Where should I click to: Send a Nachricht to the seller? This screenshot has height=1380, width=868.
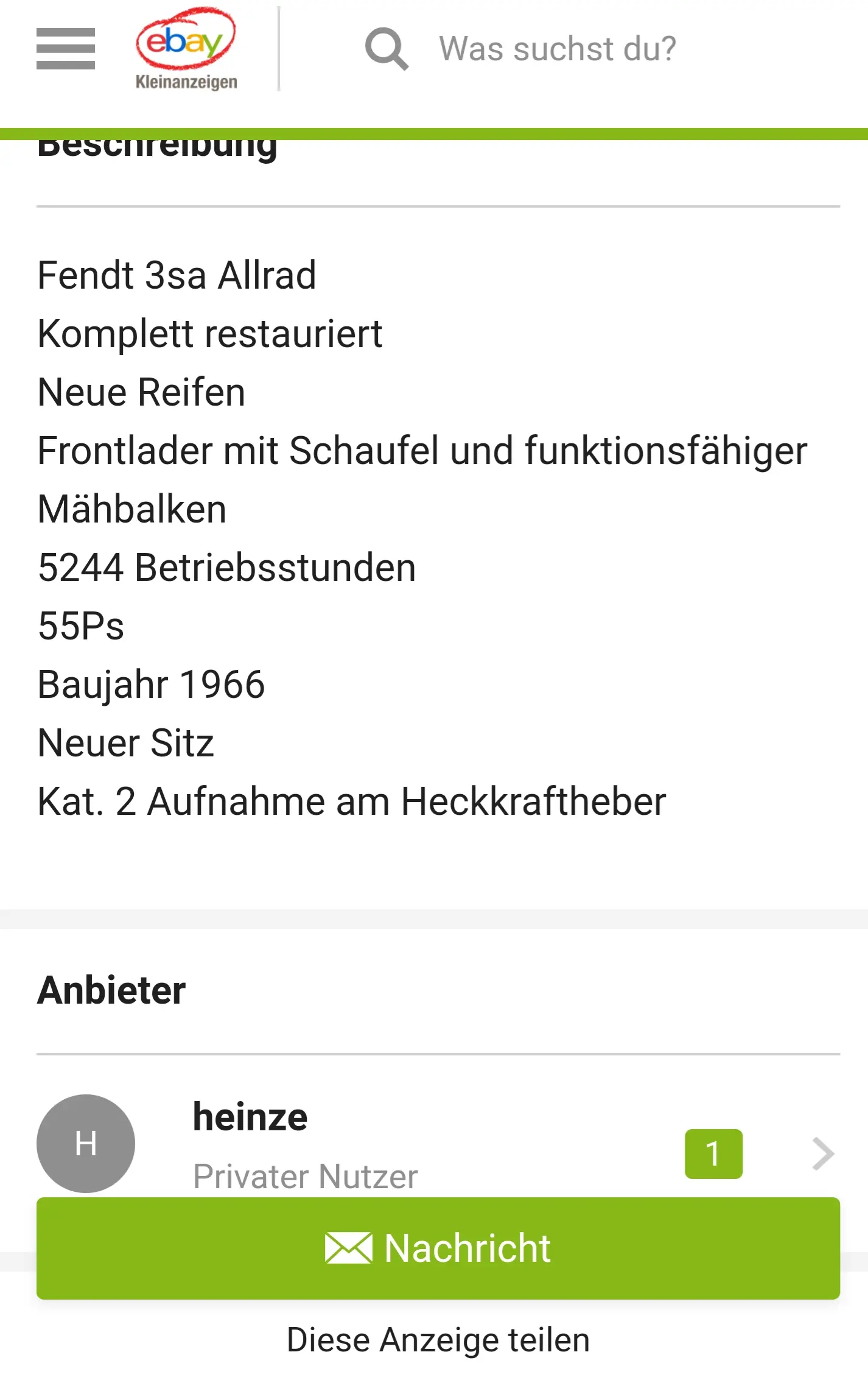(x=438, y=1248)
